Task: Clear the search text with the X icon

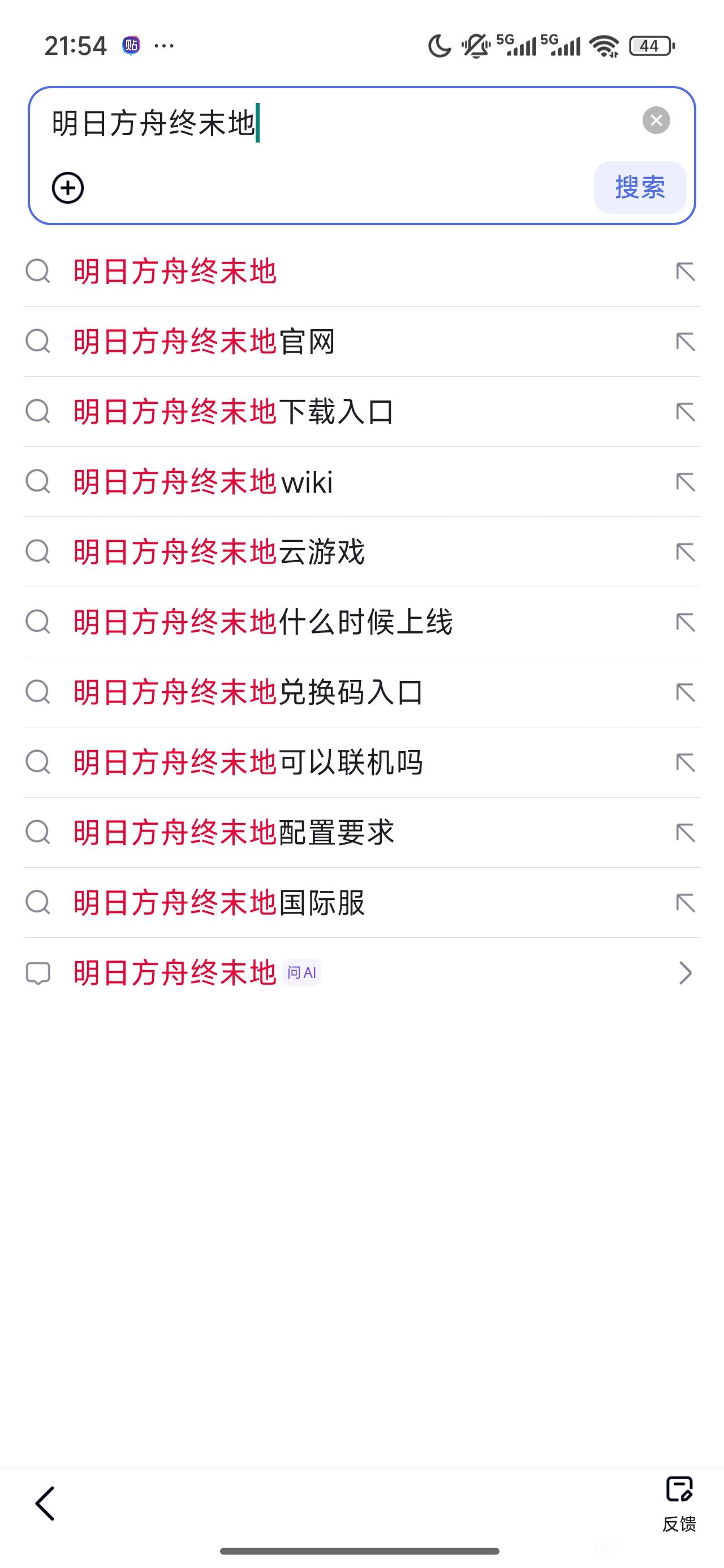Action: coord(656,120)
